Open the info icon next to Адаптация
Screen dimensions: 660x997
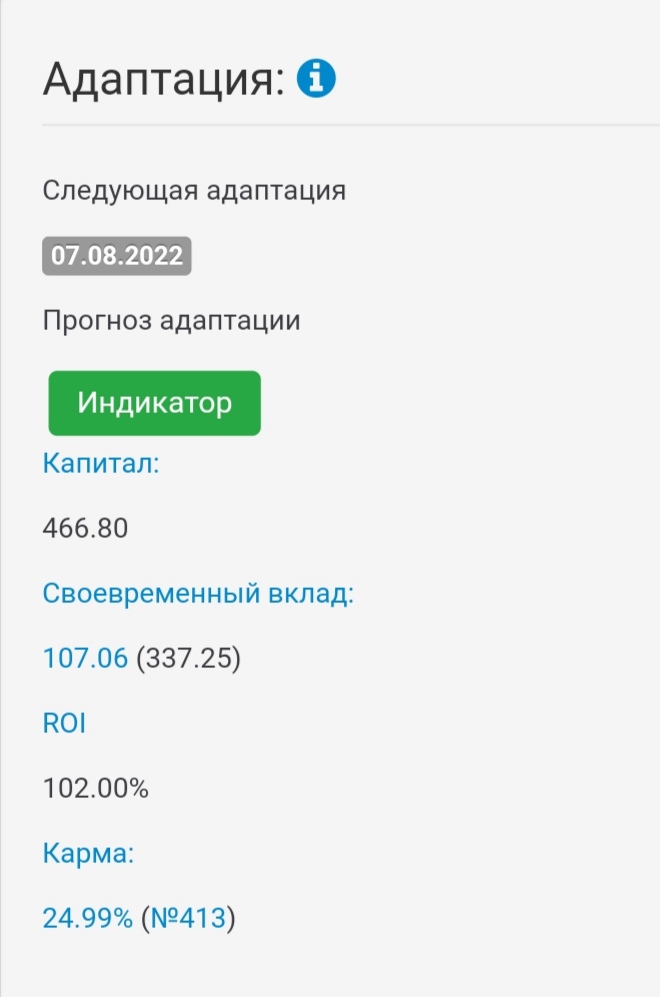tap(317, 78)
